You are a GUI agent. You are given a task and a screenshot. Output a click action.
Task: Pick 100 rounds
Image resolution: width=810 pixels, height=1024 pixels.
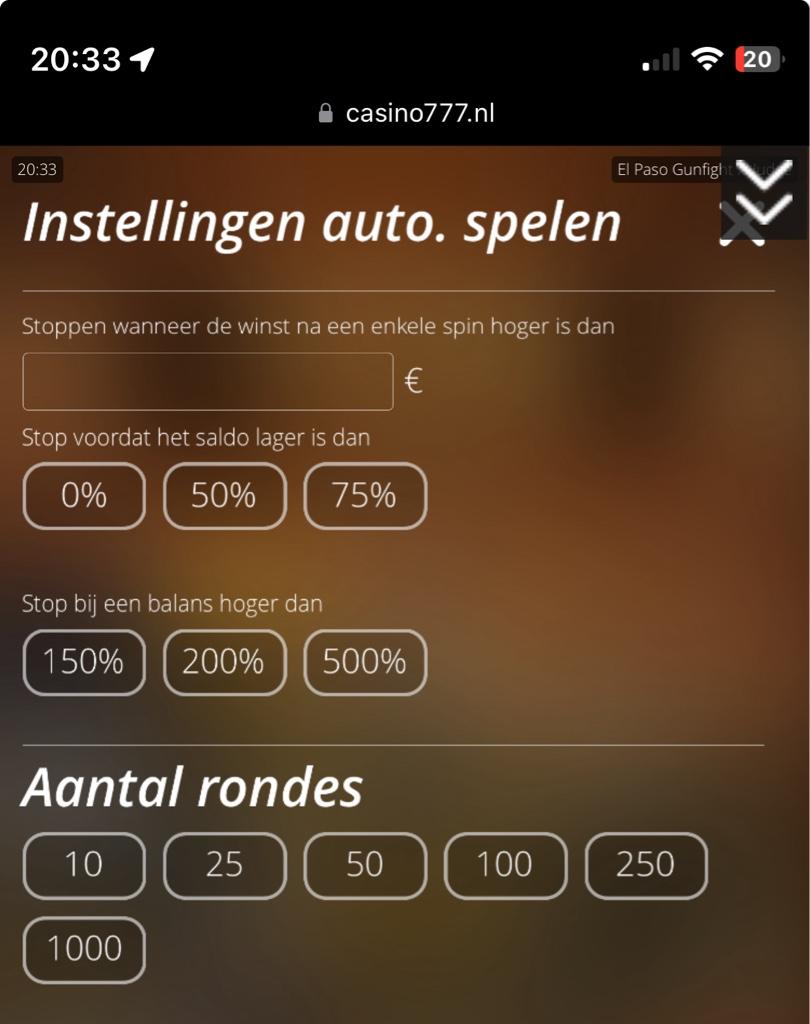(505, 865)
